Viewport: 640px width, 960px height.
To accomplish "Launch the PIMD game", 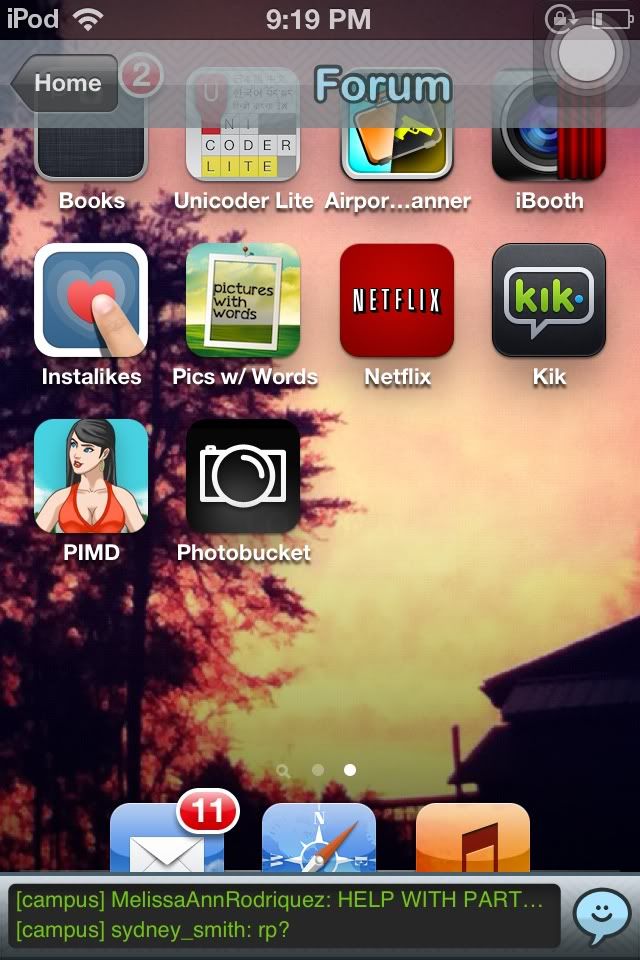I will [91, 476].
